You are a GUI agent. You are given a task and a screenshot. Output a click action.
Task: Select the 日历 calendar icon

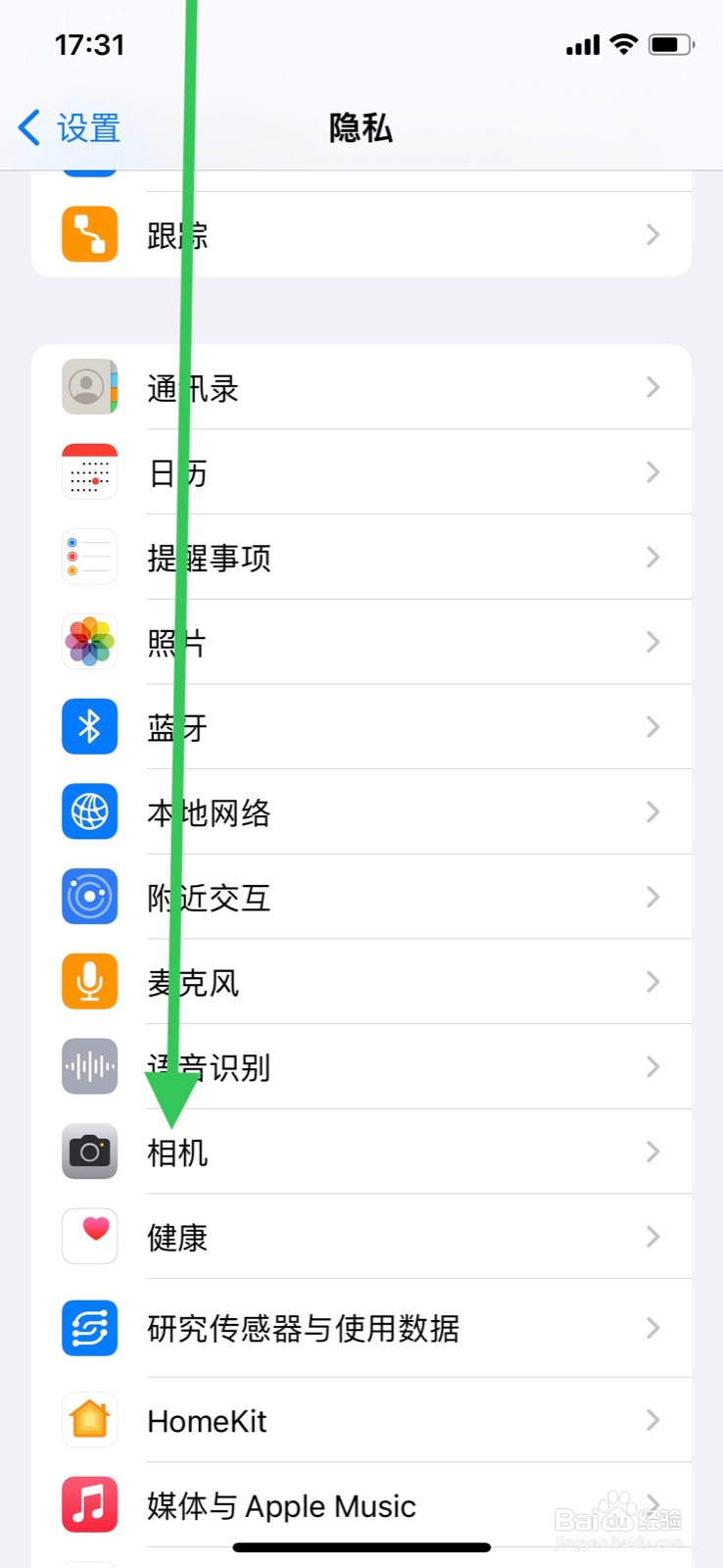pyautogui.click(x=89, y=471)
